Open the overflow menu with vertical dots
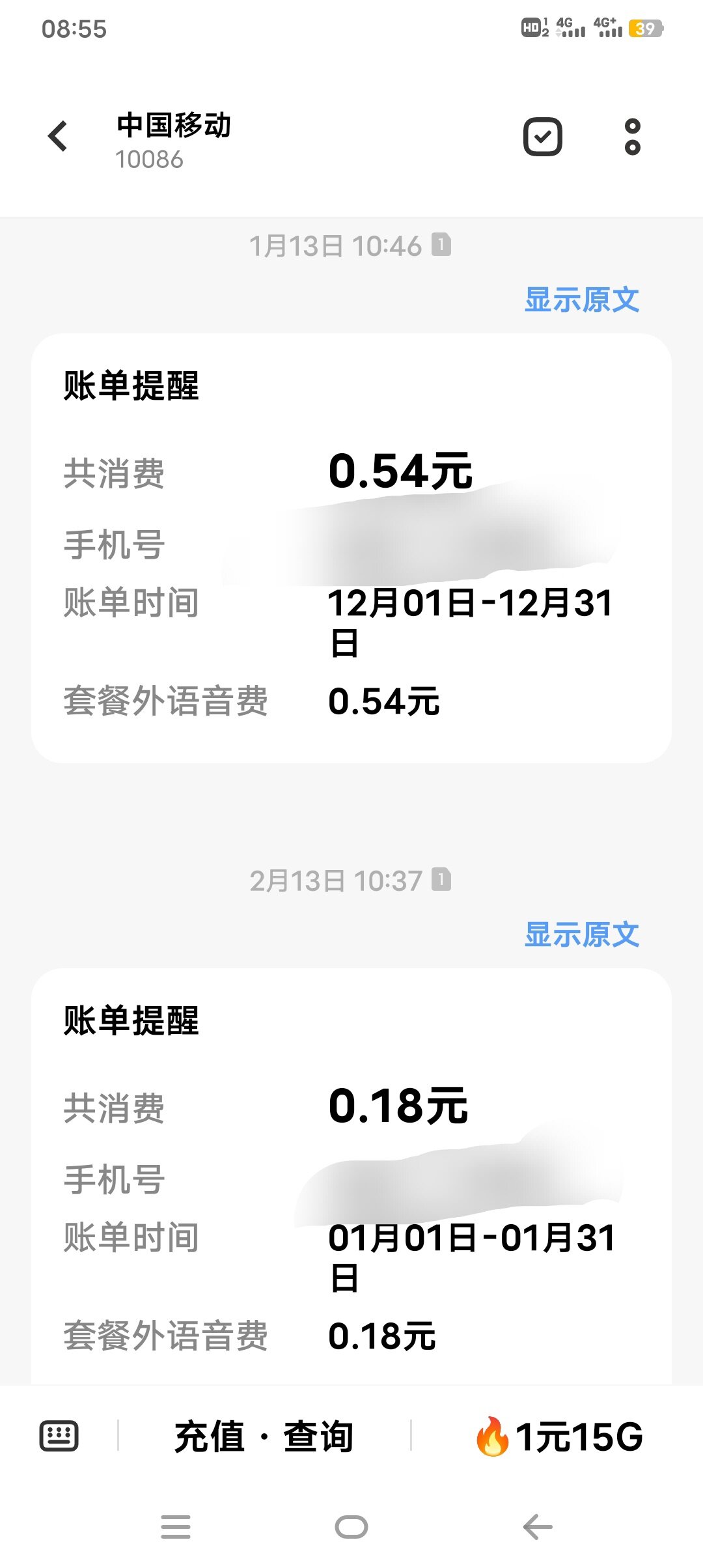The image size is (703, 1568). (x=632, y=137)
